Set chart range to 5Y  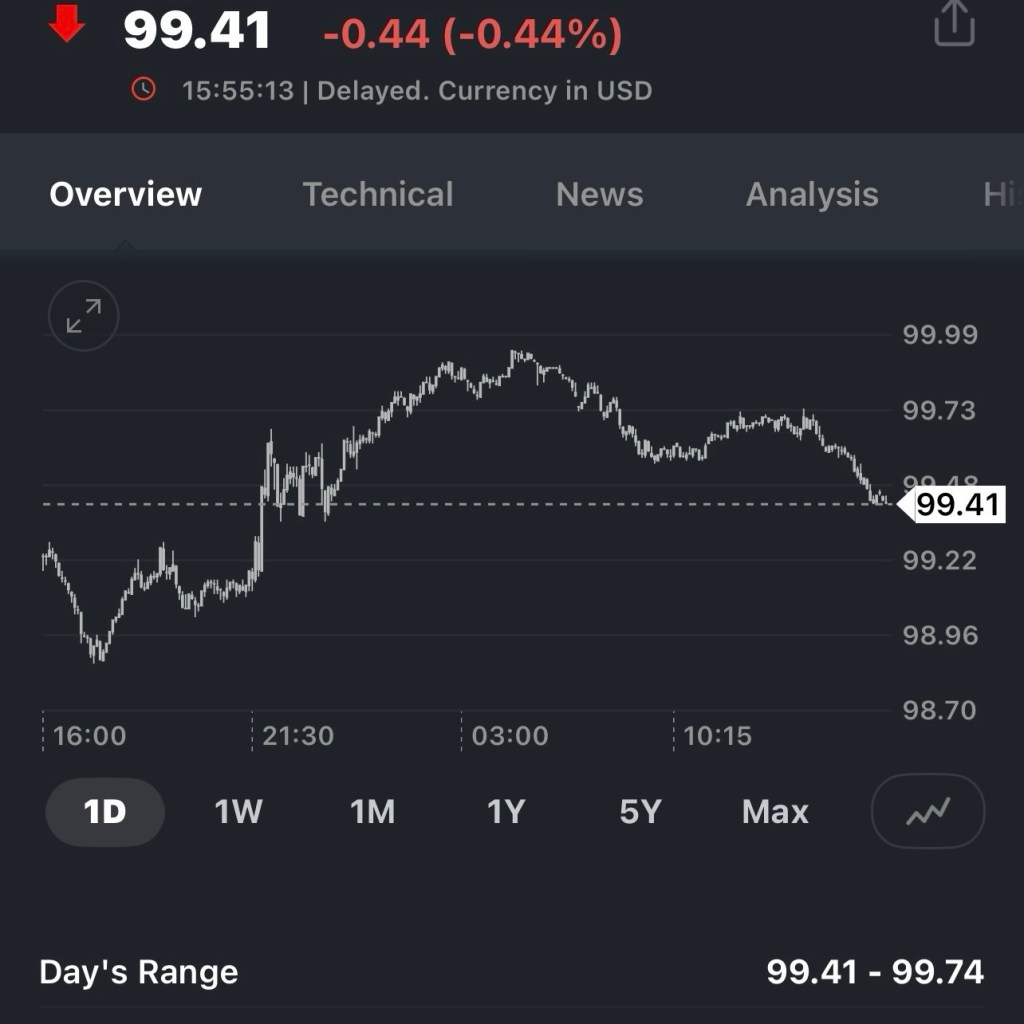coord(640,812)
